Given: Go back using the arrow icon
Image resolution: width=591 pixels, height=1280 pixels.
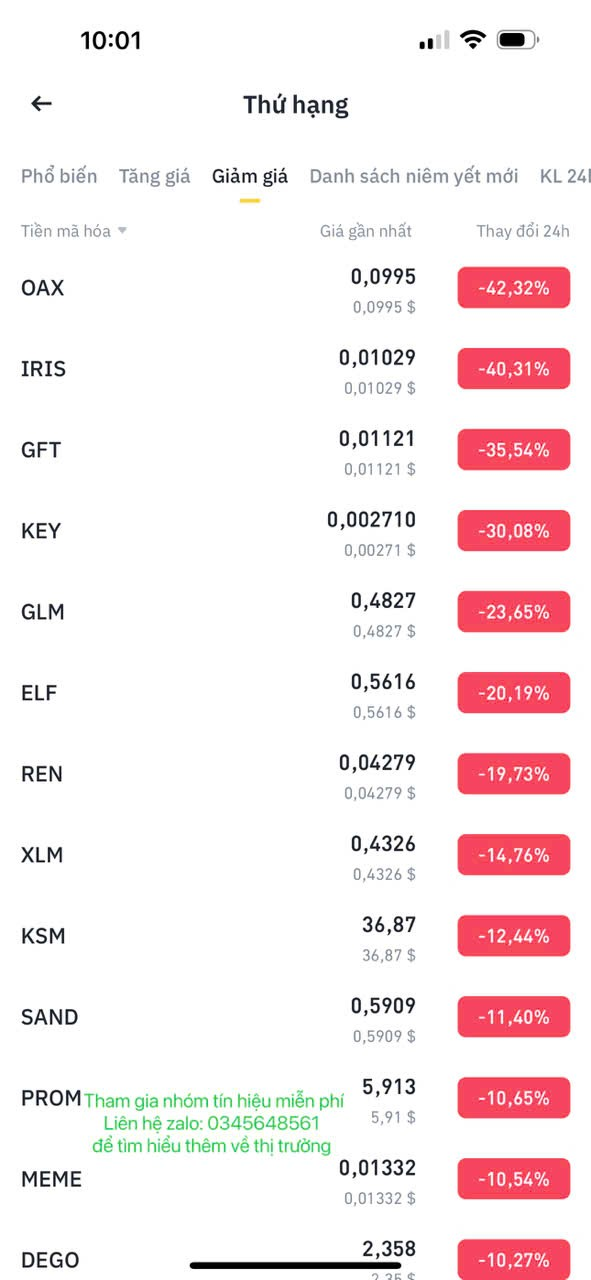Looking at the screenshot, I should 41,103.
